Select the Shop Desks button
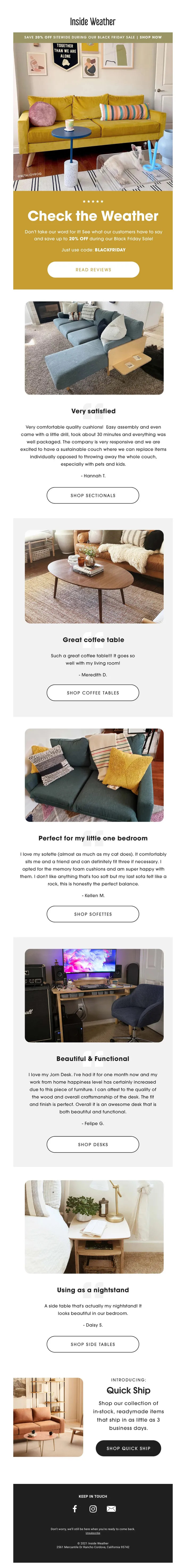Screen dimensions: 186x1568 click(93, 1144)
